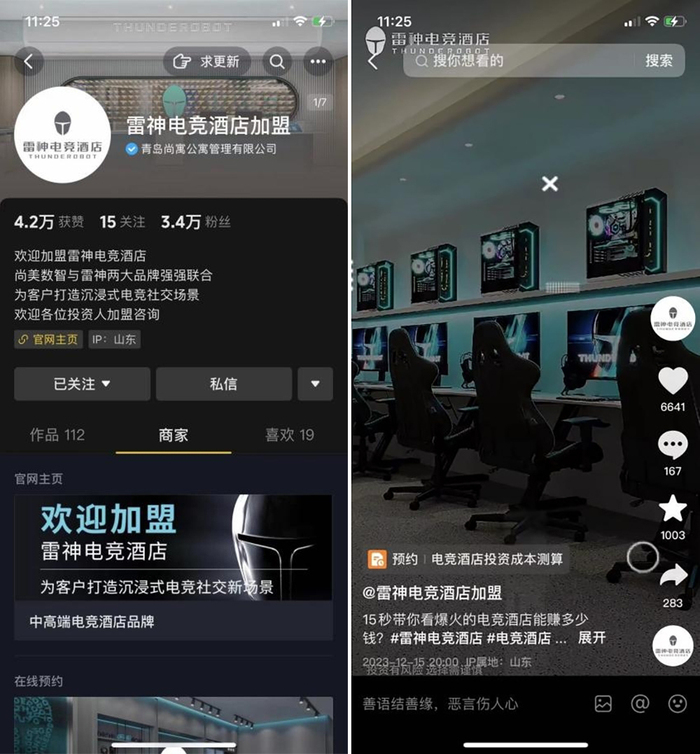
Task: Tap the 已关注 following button
Action: pos(82,383)
